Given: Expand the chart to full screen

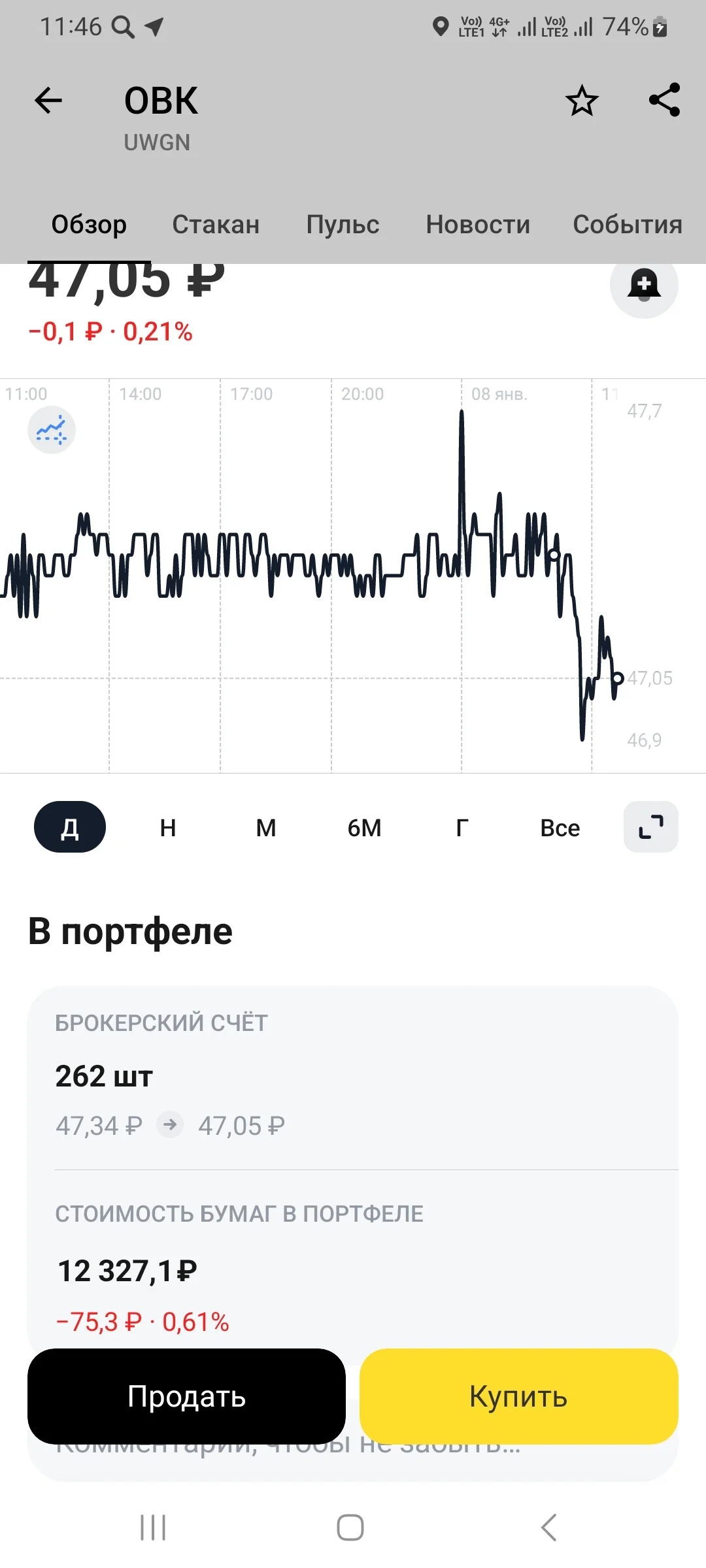Looking at the screenshot, I should tap(651, 827).
